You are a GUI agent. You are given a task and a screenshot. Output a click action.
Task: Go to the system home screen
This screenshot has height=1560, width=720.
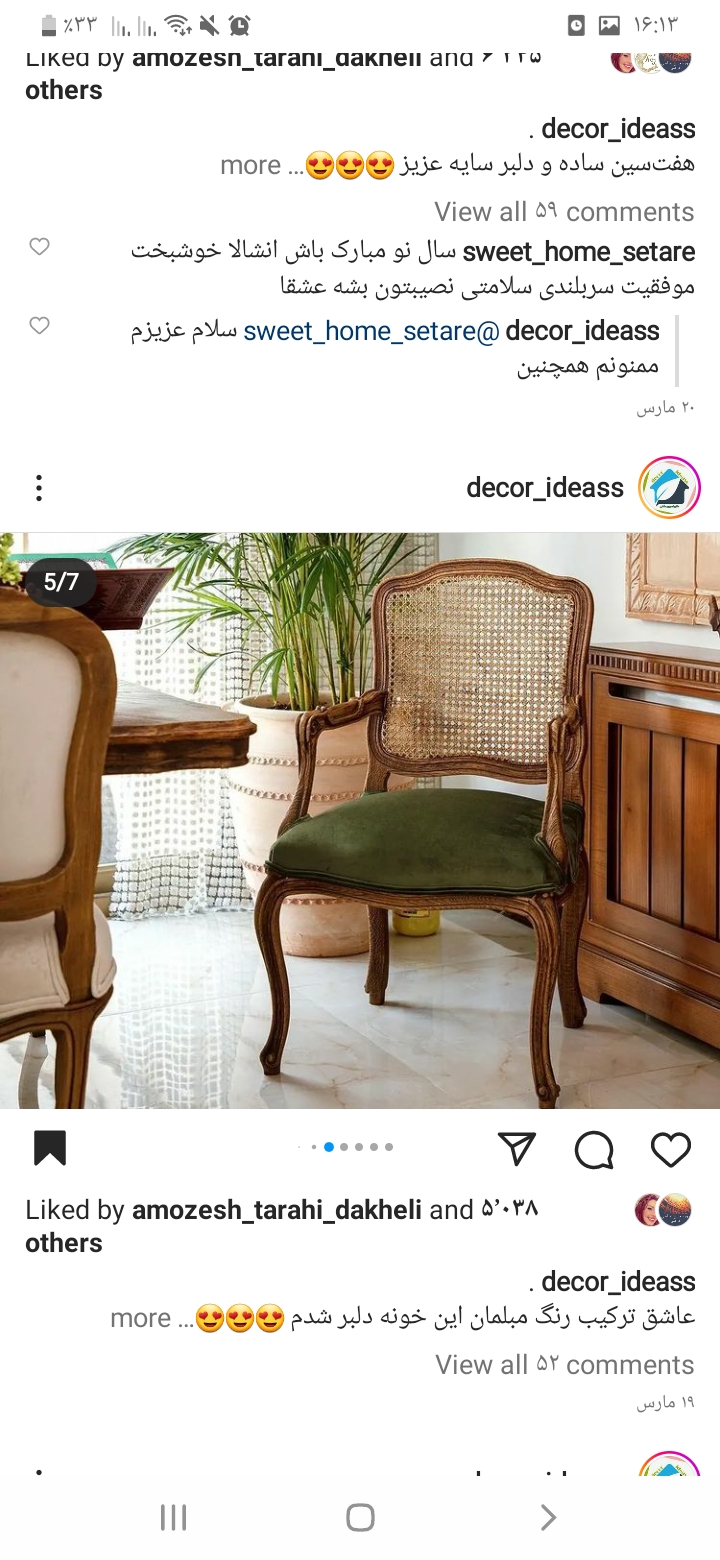click(360, 1518)
